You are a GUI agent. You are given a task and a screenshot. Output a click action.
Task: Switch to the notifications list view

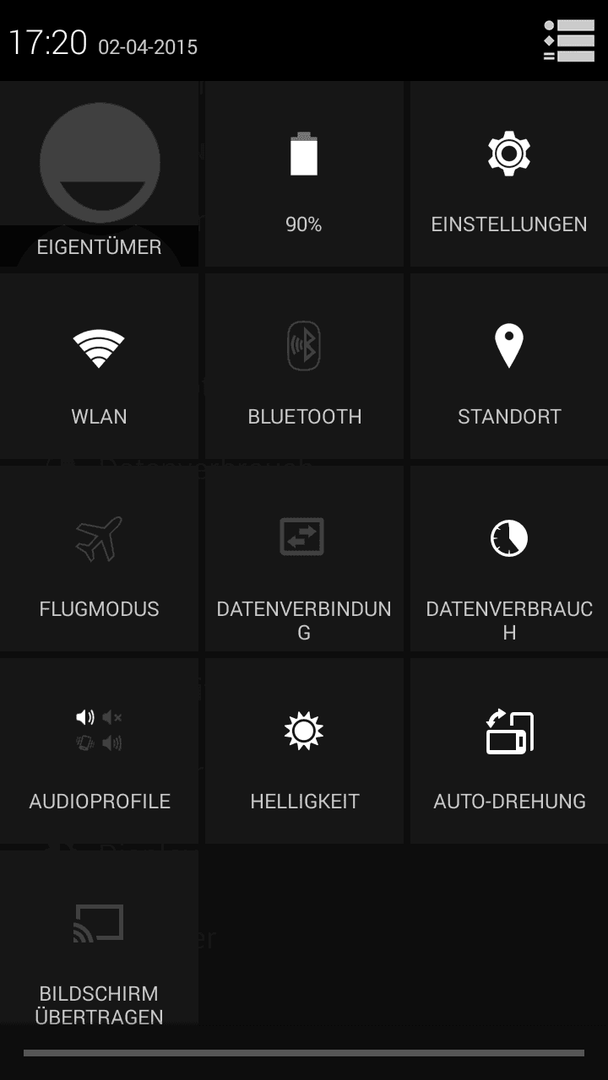[569, 41]
